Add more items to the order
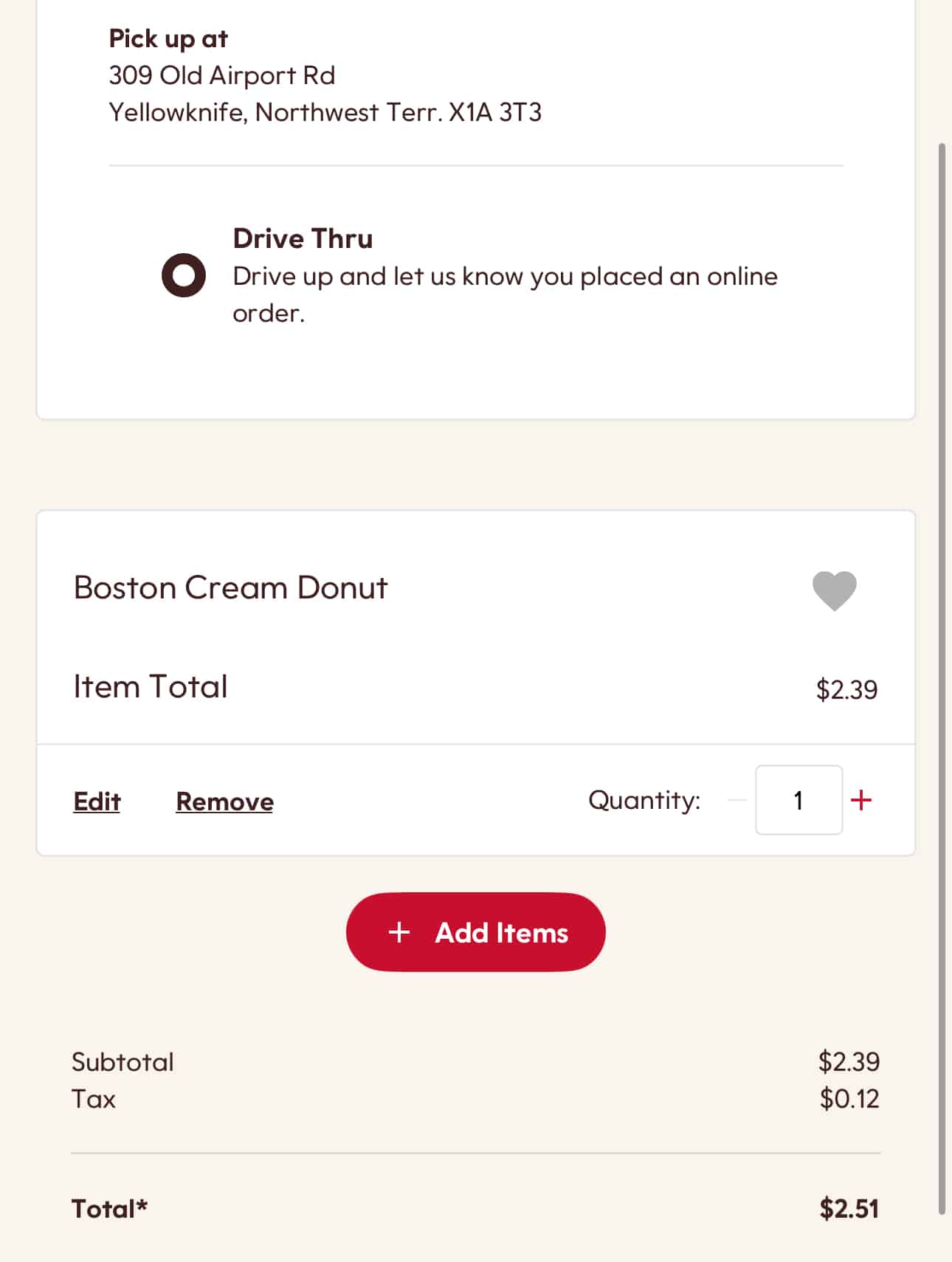 point(476,932)
